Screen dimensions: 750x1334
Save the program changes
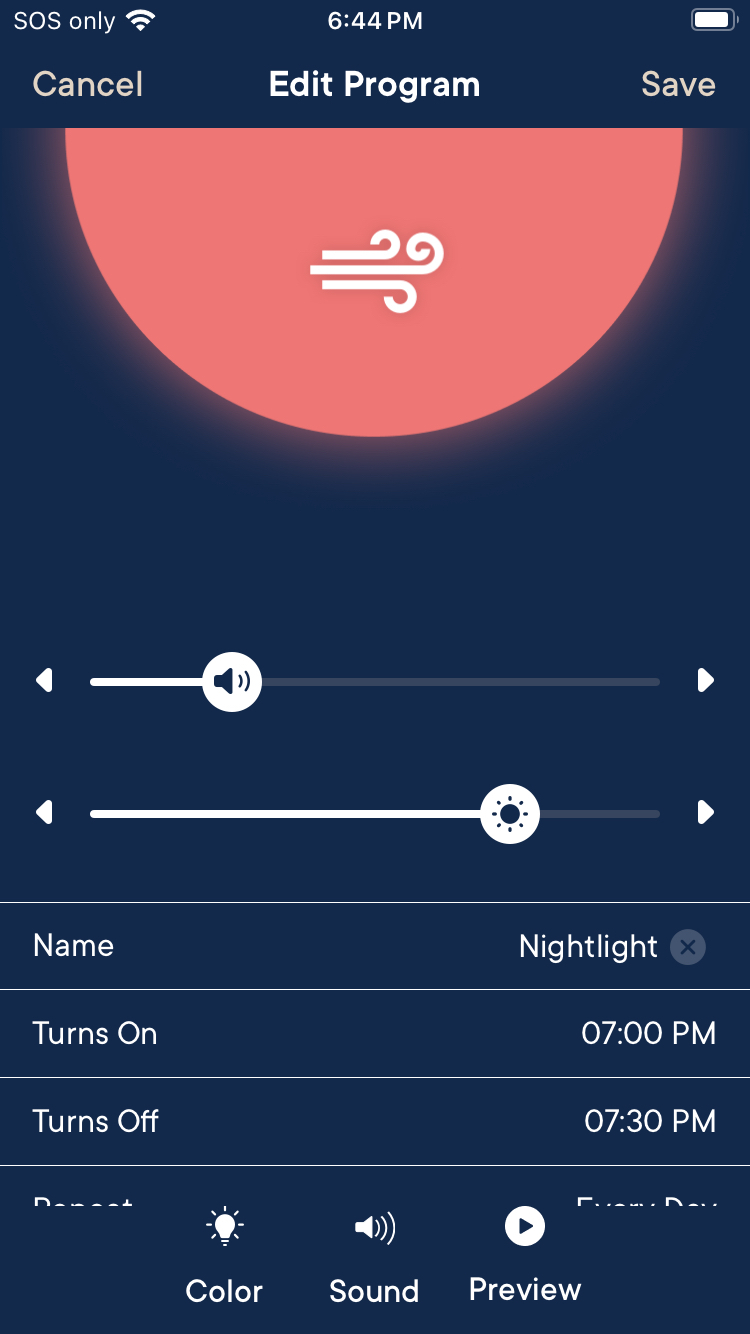(x=678, y=84)
